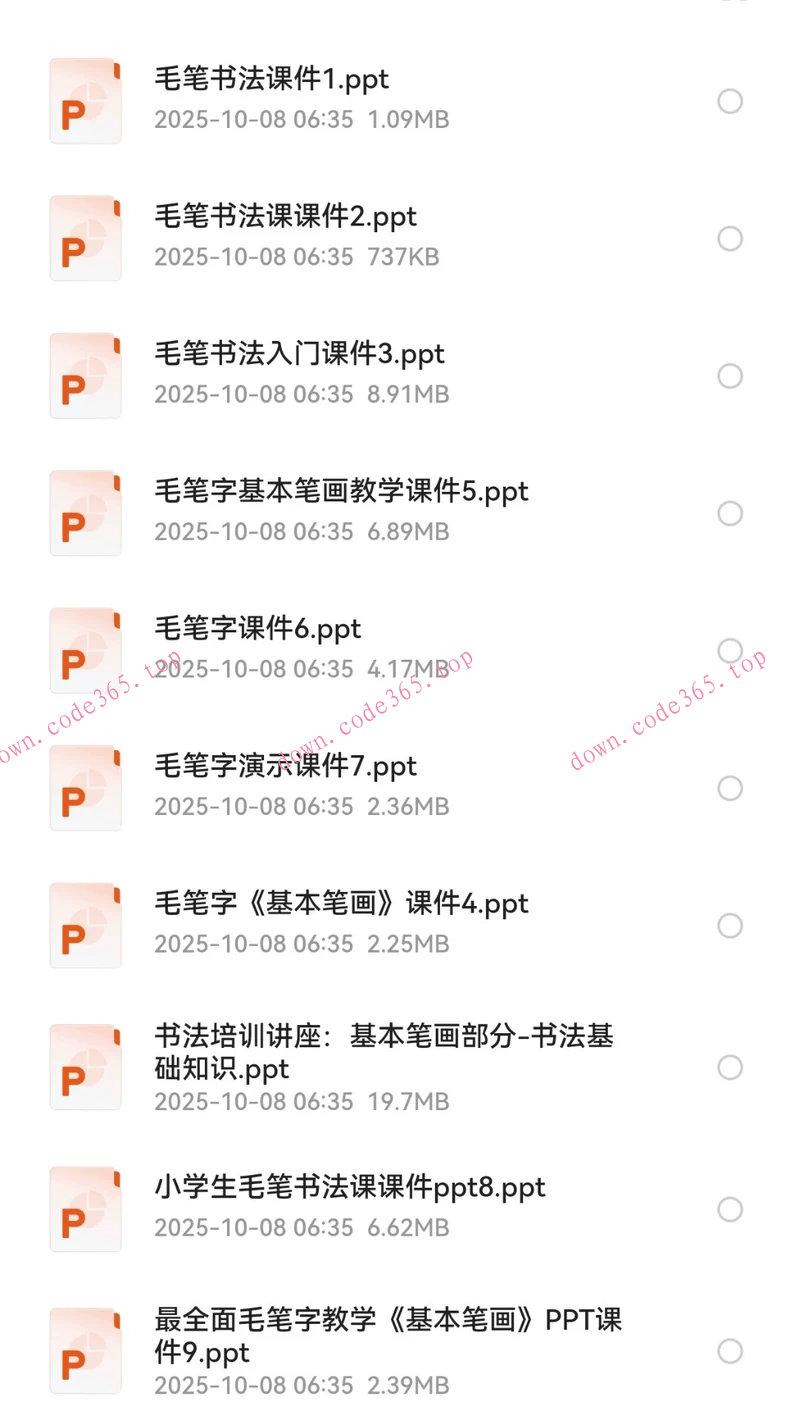Tap the icon for 毛笔字基本笔画教学课件5.ppt

[85, 512]
